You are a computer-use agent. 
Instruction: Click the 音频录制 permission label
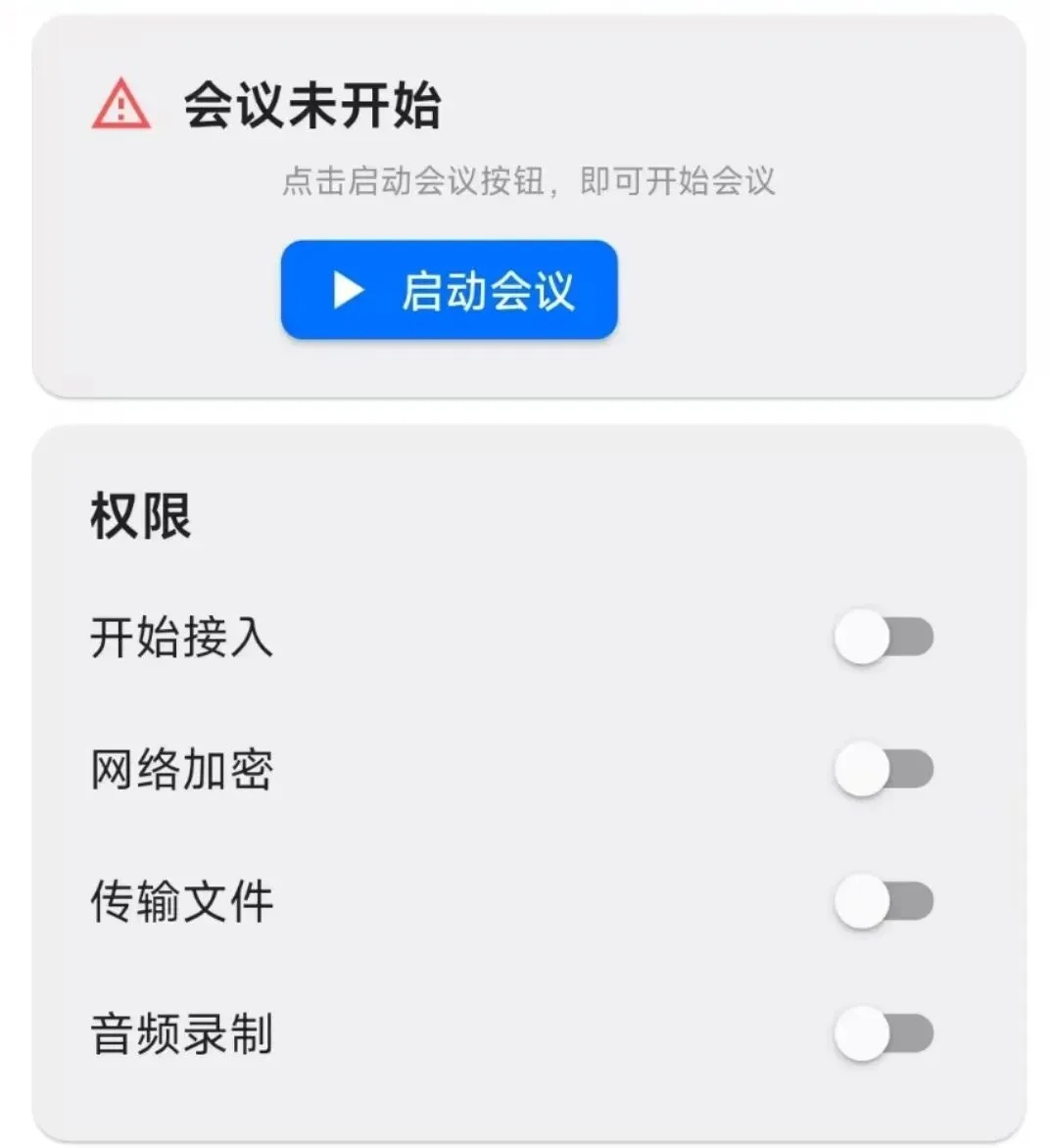tap(181, 1028)
